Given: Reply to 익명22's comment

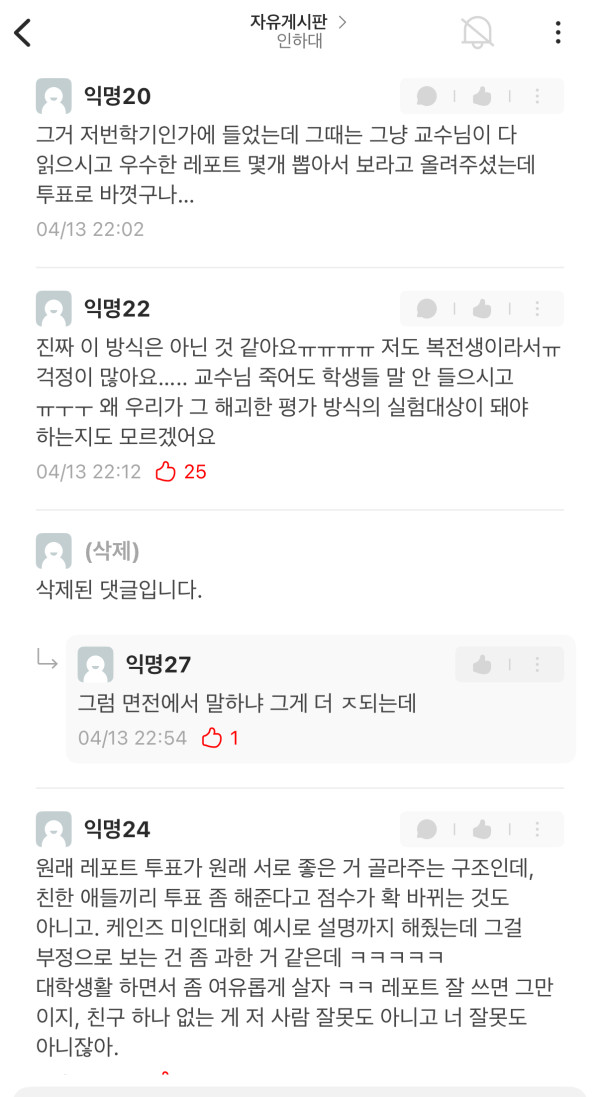Looking at the screenshot, I should click(427, 309).
